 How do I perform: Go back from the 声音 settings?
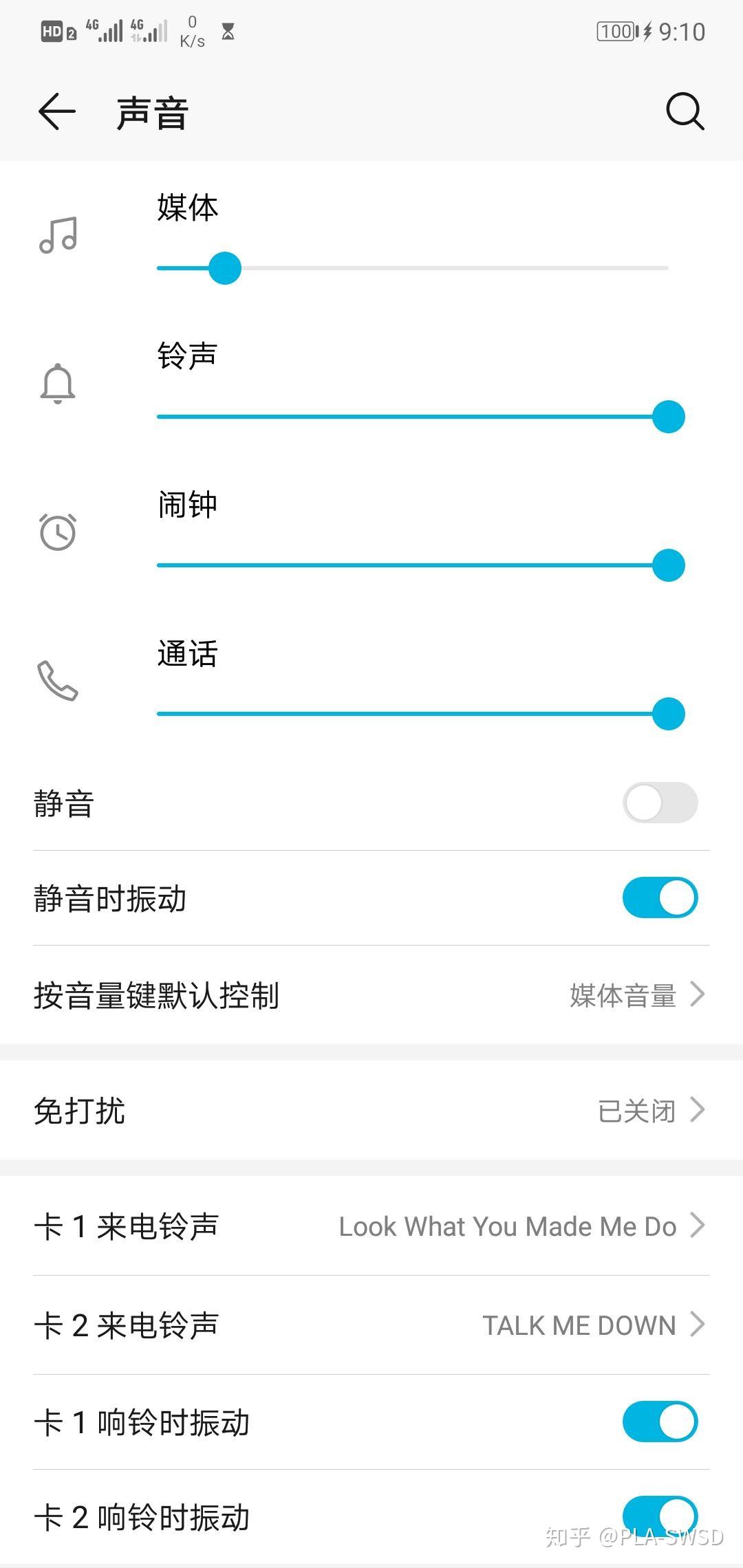56,111
